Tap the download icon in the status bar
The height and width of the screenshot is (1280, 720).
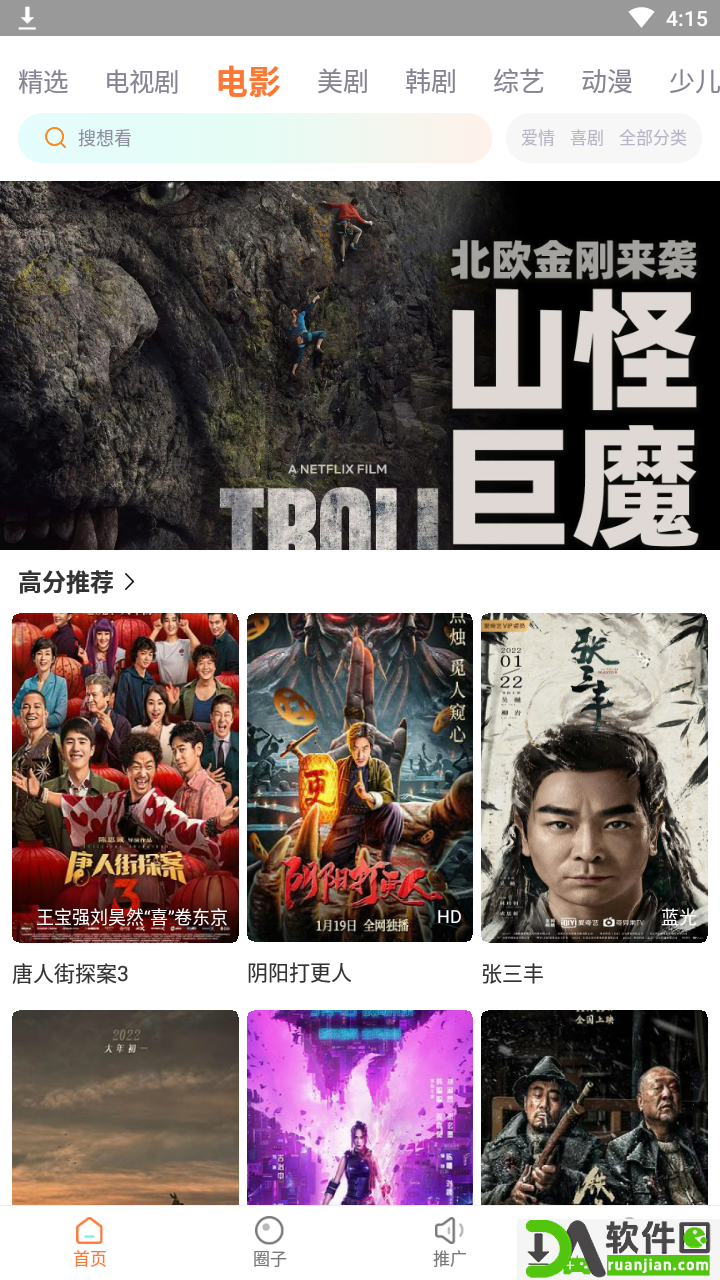coord(27,17)
